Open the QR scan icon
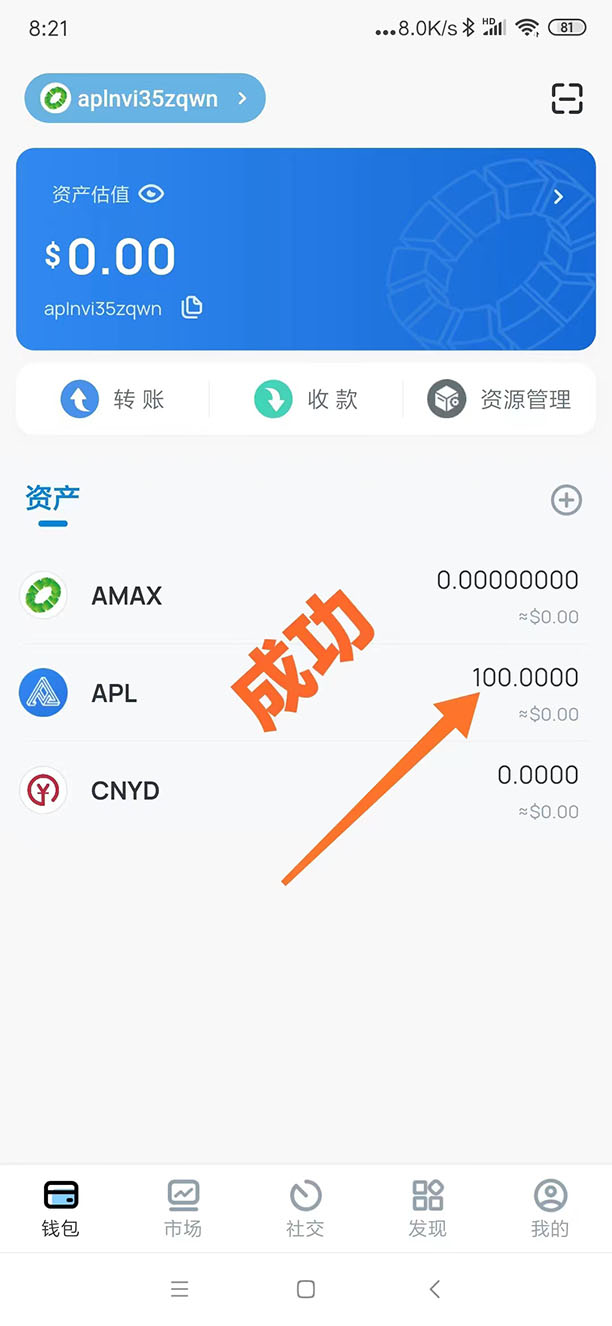Image resolution: width=612 pixels, height=1326 pixels. pos(567,99)
